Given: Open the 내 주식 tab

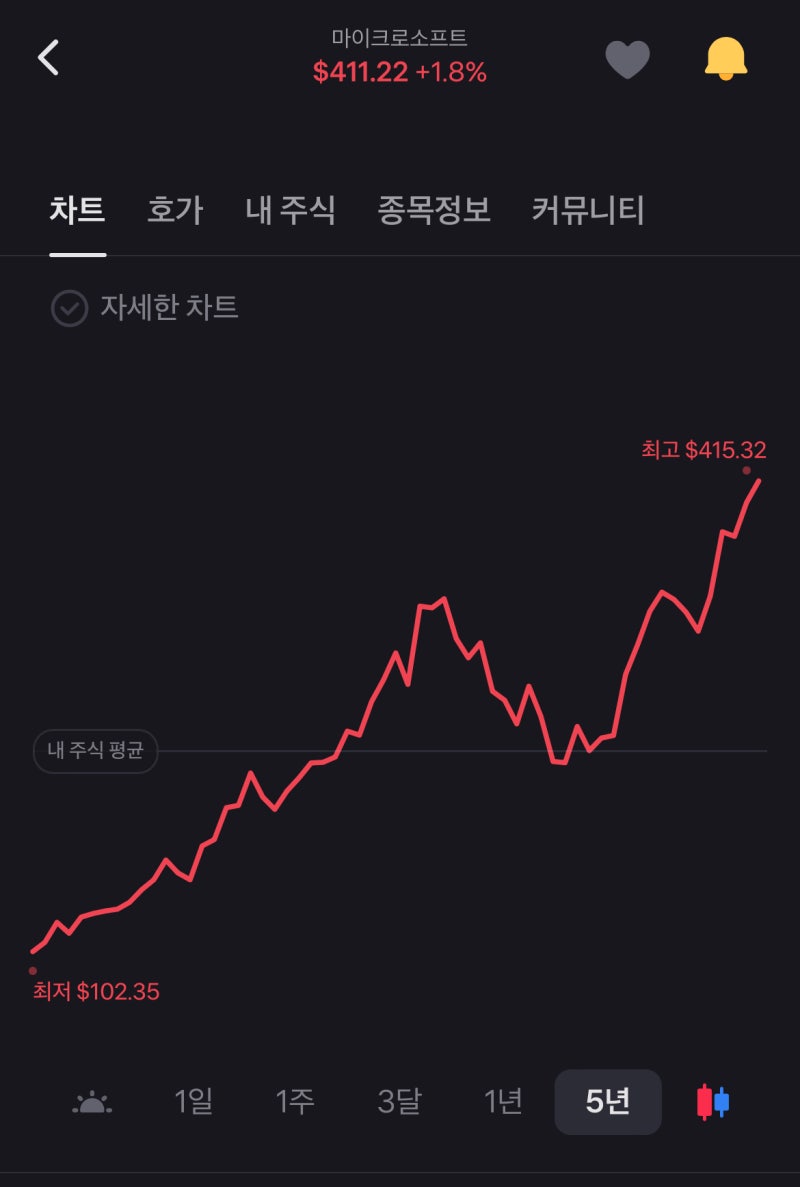Looking at the screenshot, I should point(288,210).
